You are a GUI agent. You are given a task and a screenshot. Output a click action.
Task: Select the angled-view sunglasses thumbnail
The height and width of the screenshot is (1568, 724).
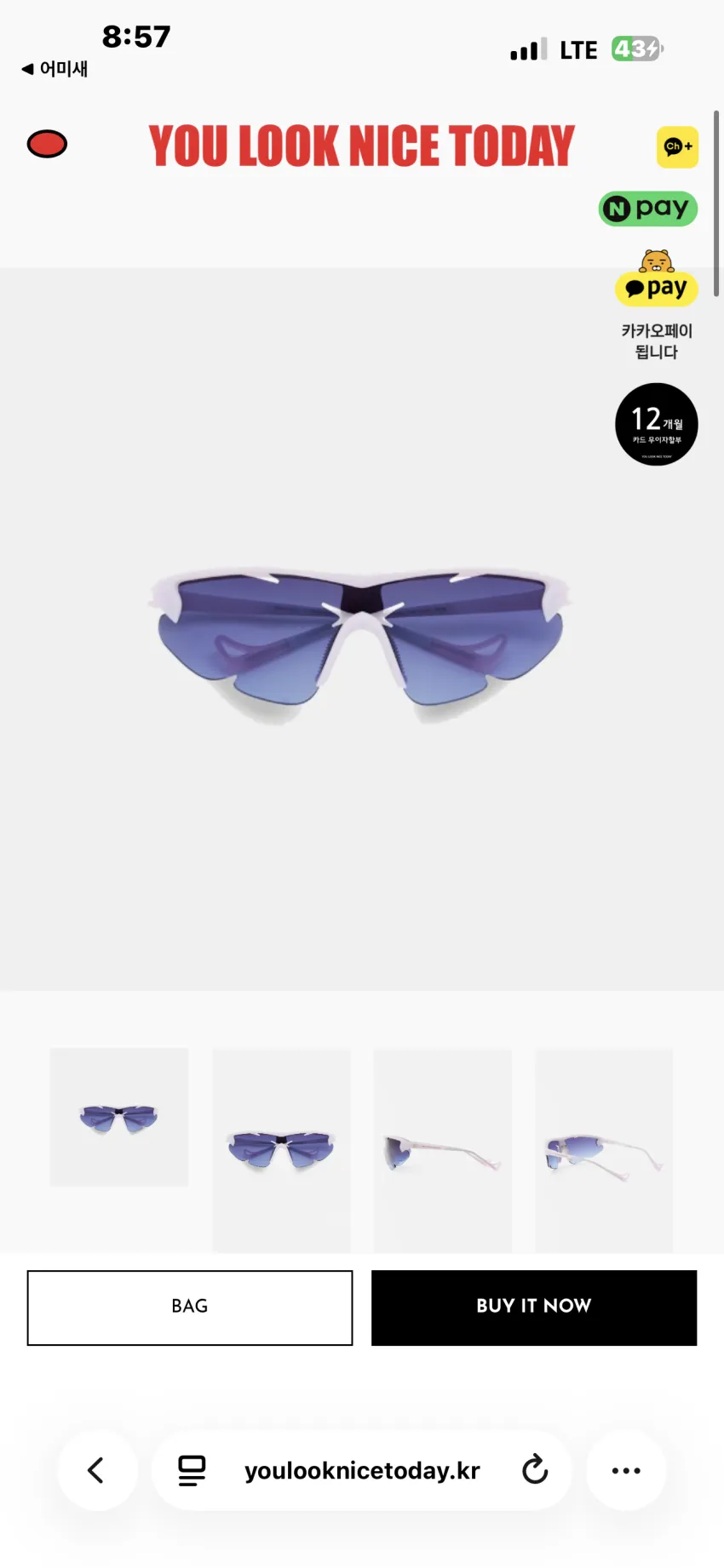(604, 1151)
